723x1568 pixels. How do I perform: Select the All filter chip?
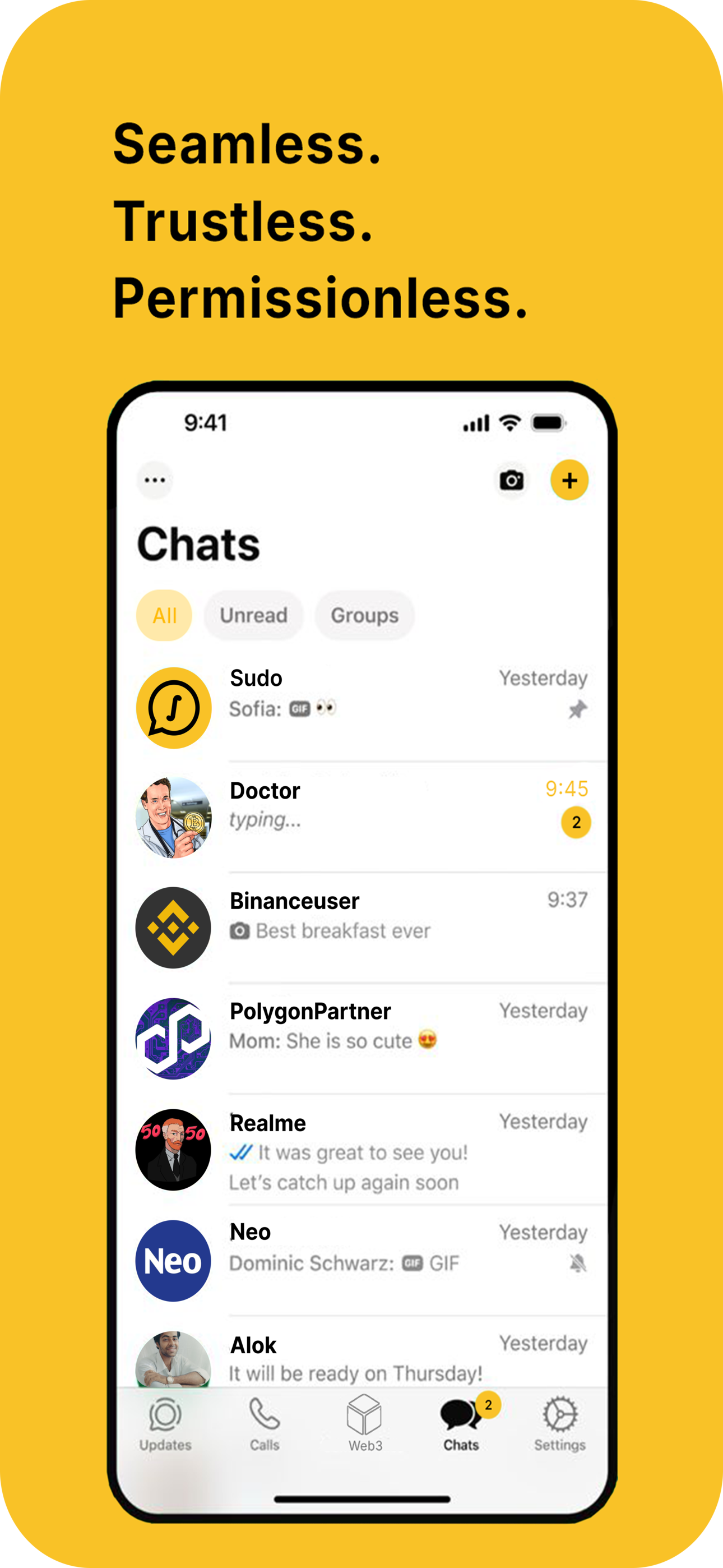point(163,615)
